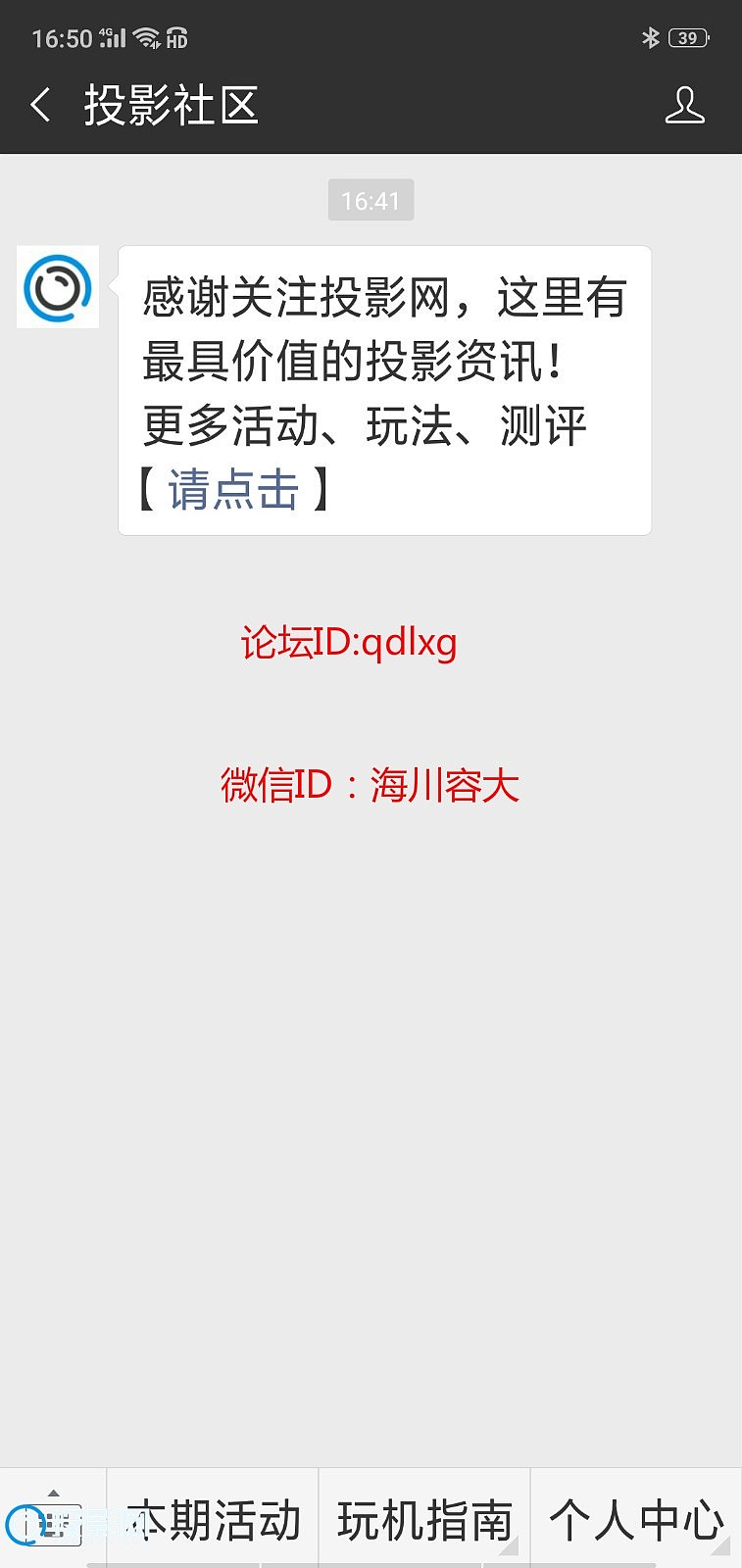Viewport: 742px width, 1568px height.
Task: Open the account profile icon
Action: [x=684, y=105]
